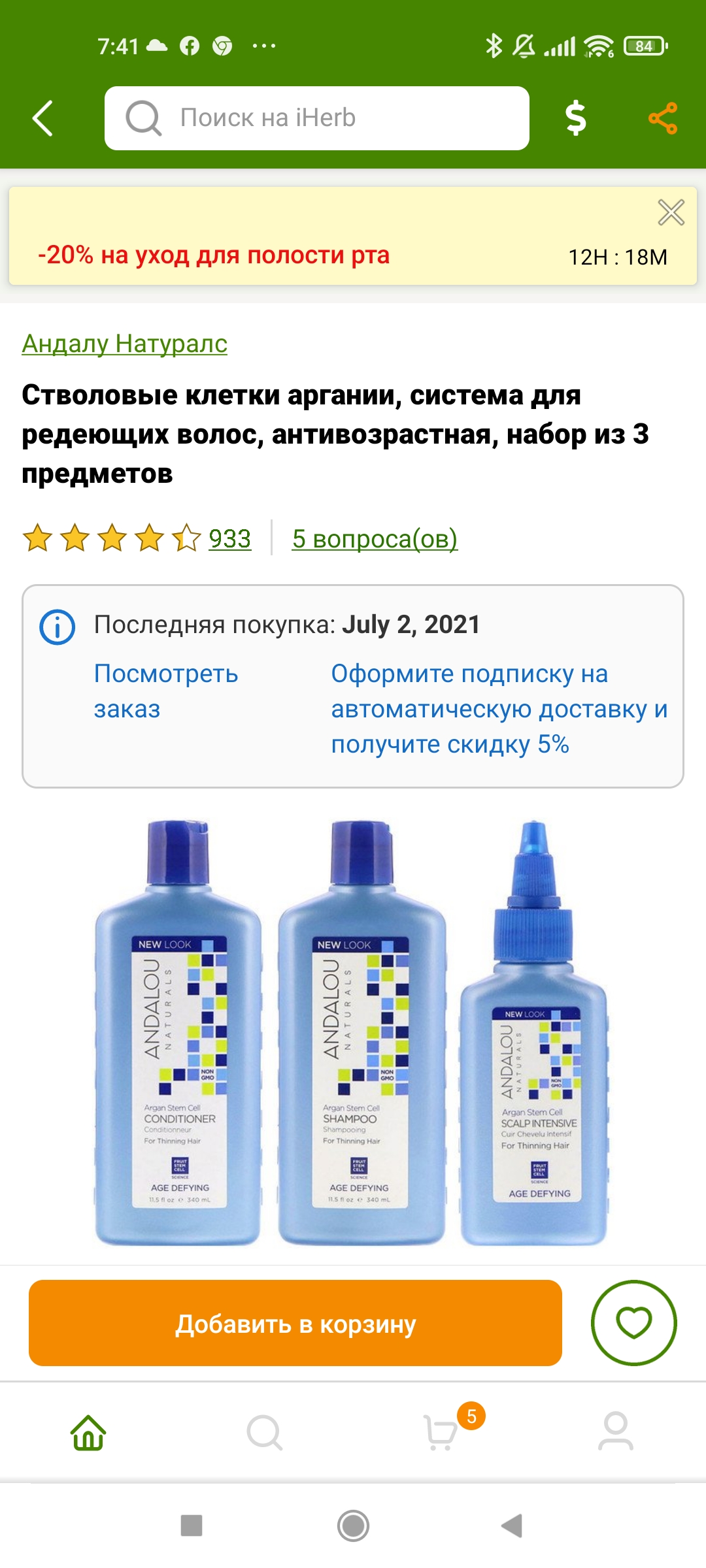Go back using the header arrow
This screenshot has height=1568, width=706.
pos(43,118)
